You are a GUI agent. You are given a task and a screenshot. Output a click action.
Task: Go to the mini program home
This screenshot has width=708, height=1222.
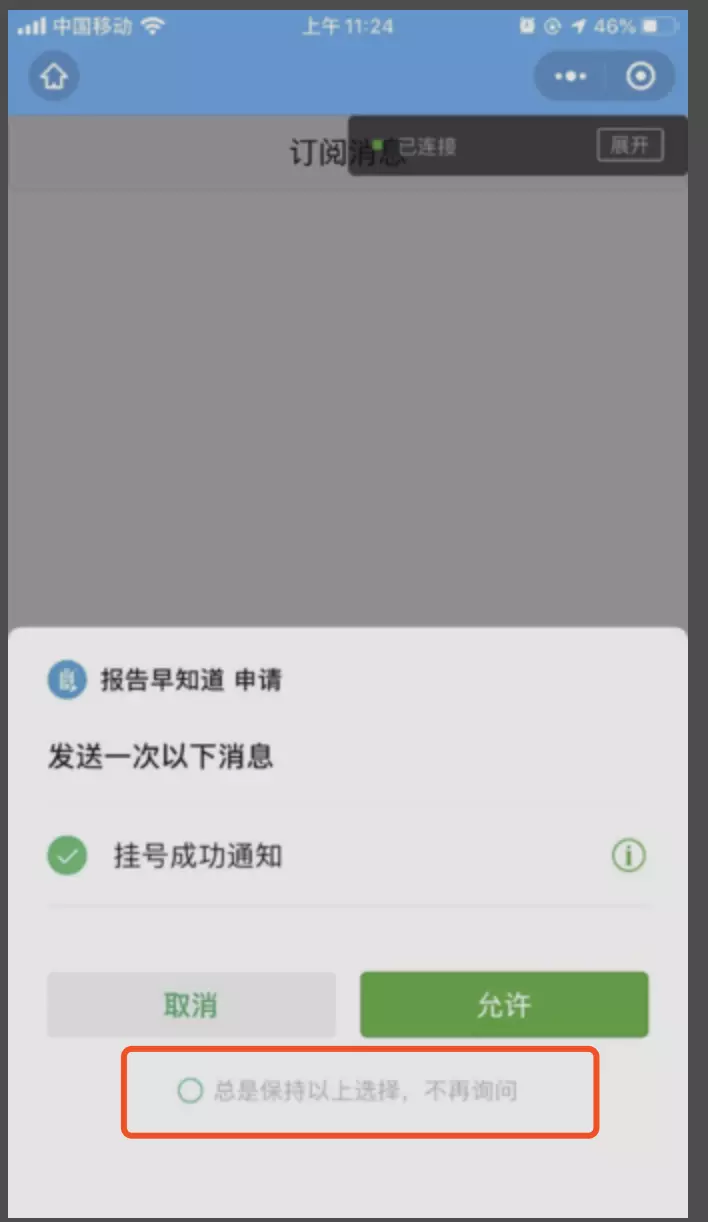(53, 77)
